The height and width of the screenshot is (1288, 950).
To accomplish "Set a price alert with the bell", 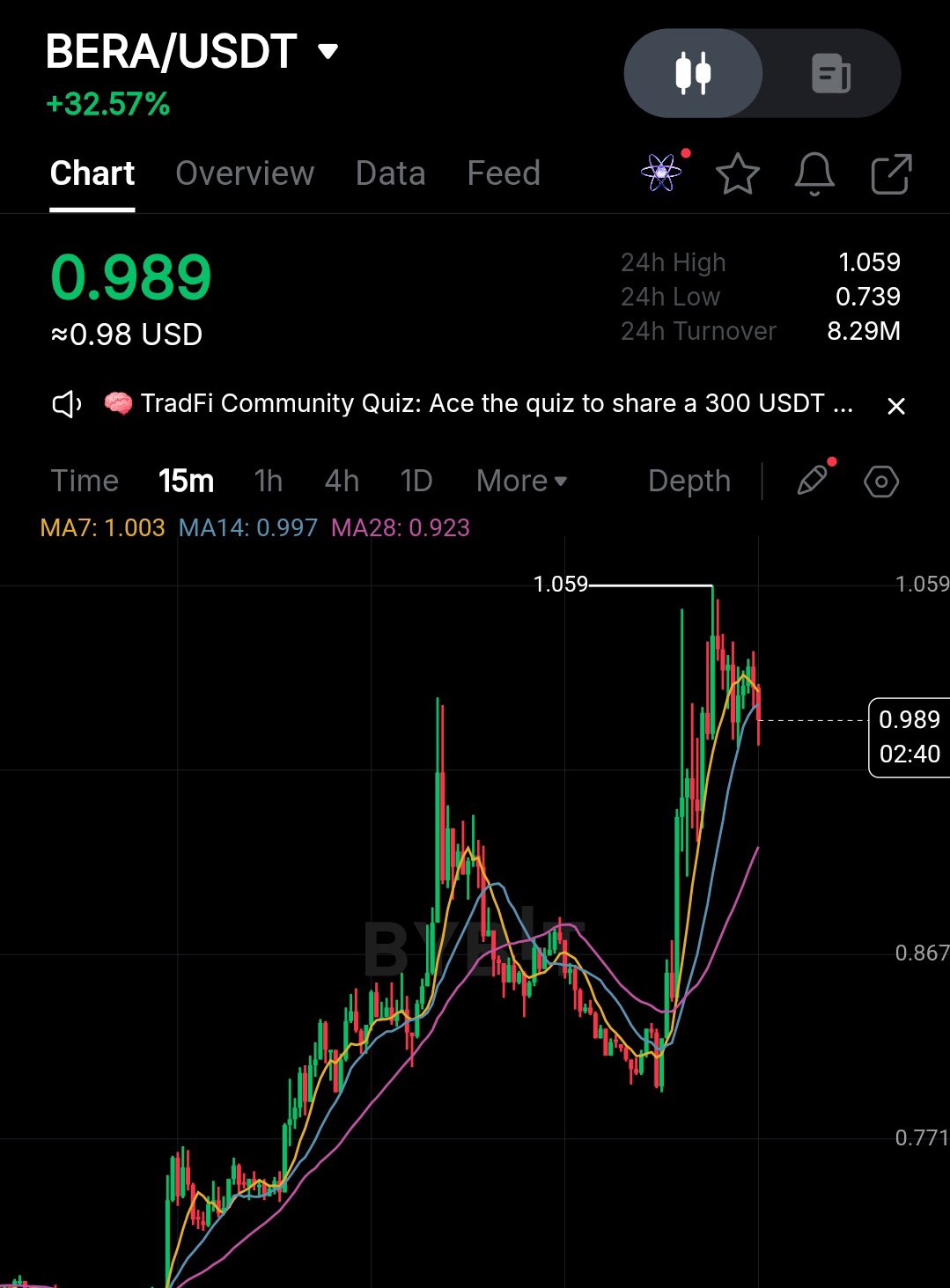I will (x=814, y=173).
